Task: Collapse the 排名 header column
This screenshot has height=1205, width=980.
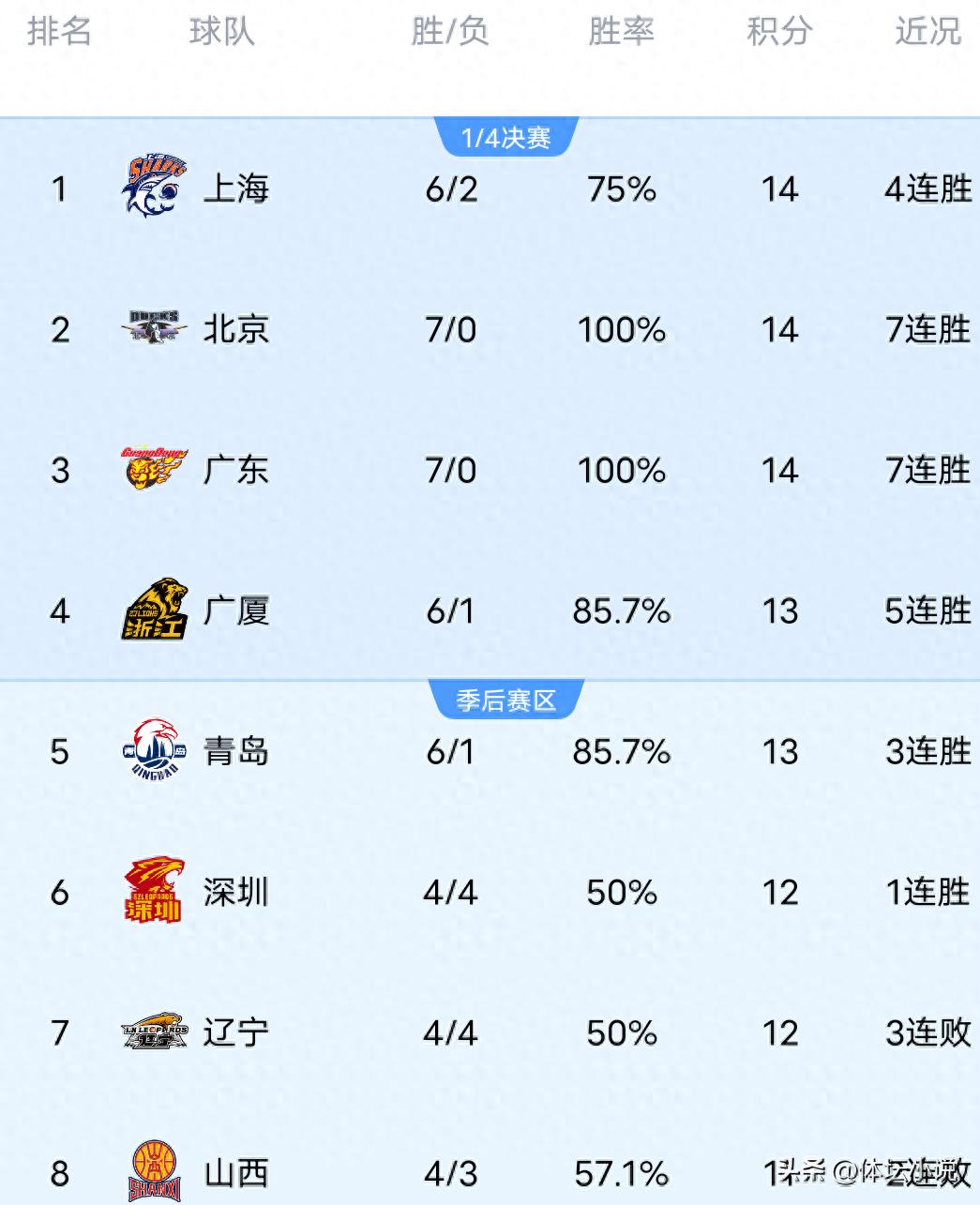Action: 59,33
